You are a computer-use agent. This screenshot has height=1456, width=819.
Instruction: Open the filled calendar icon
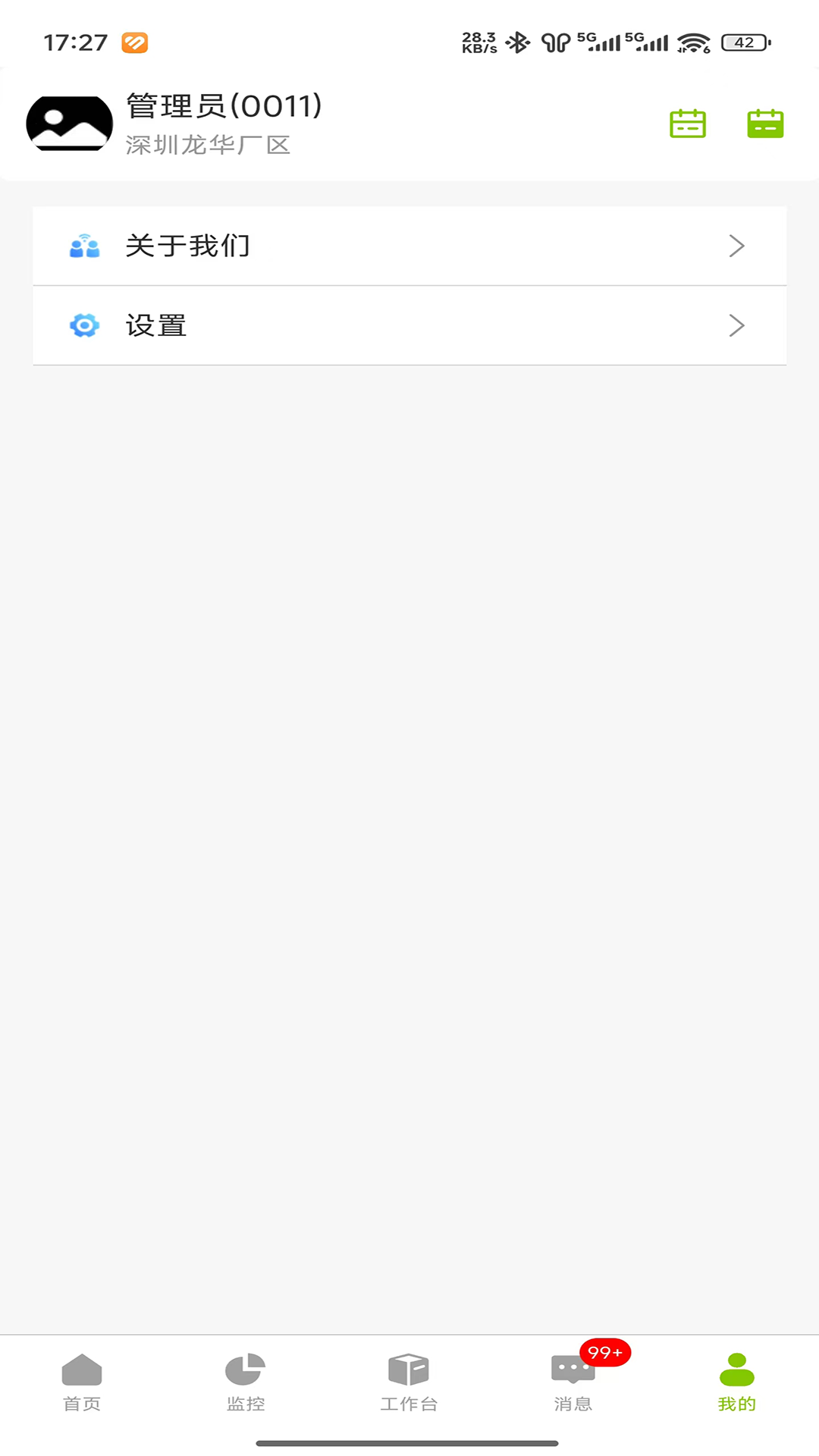coord(765,124)
